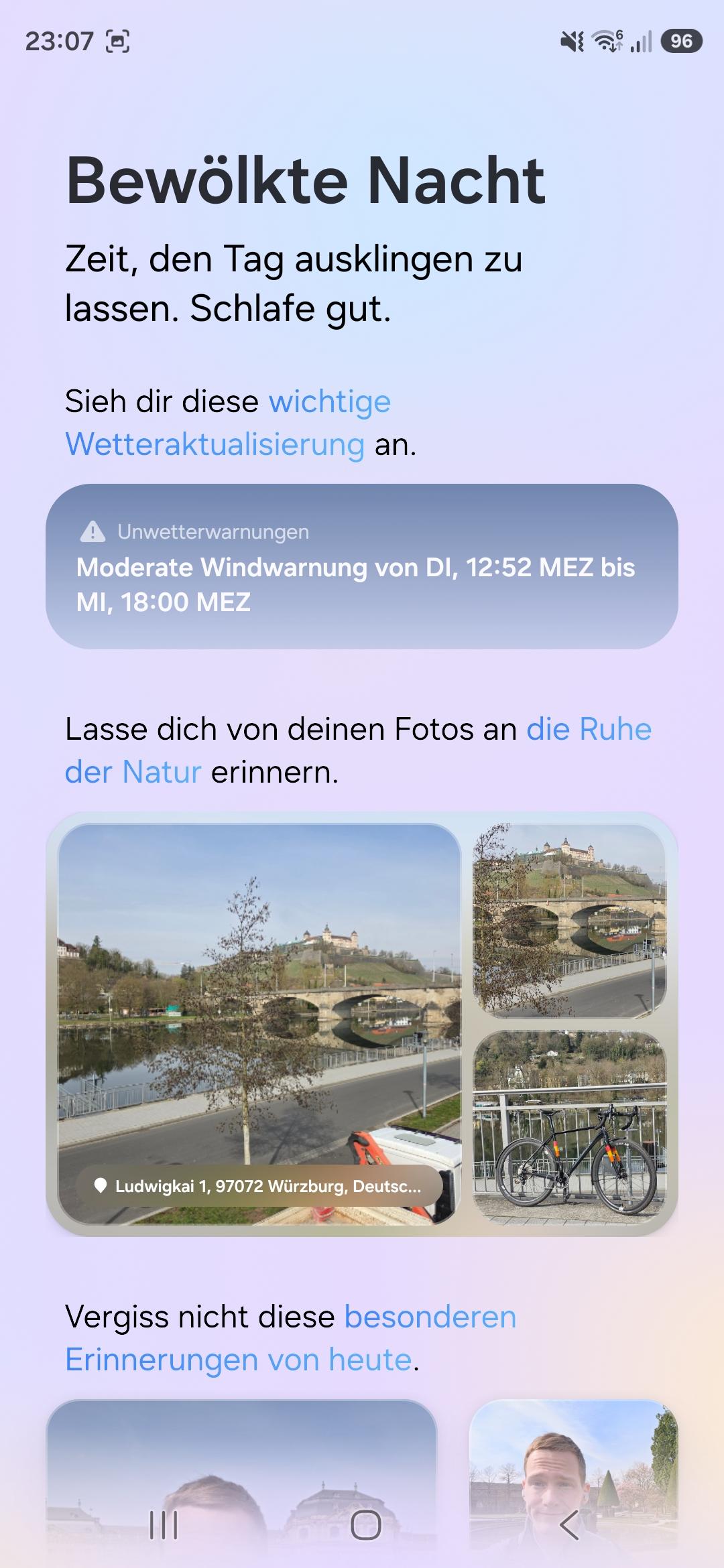Open the photo with the bicycle at railing

(570, 1128)
